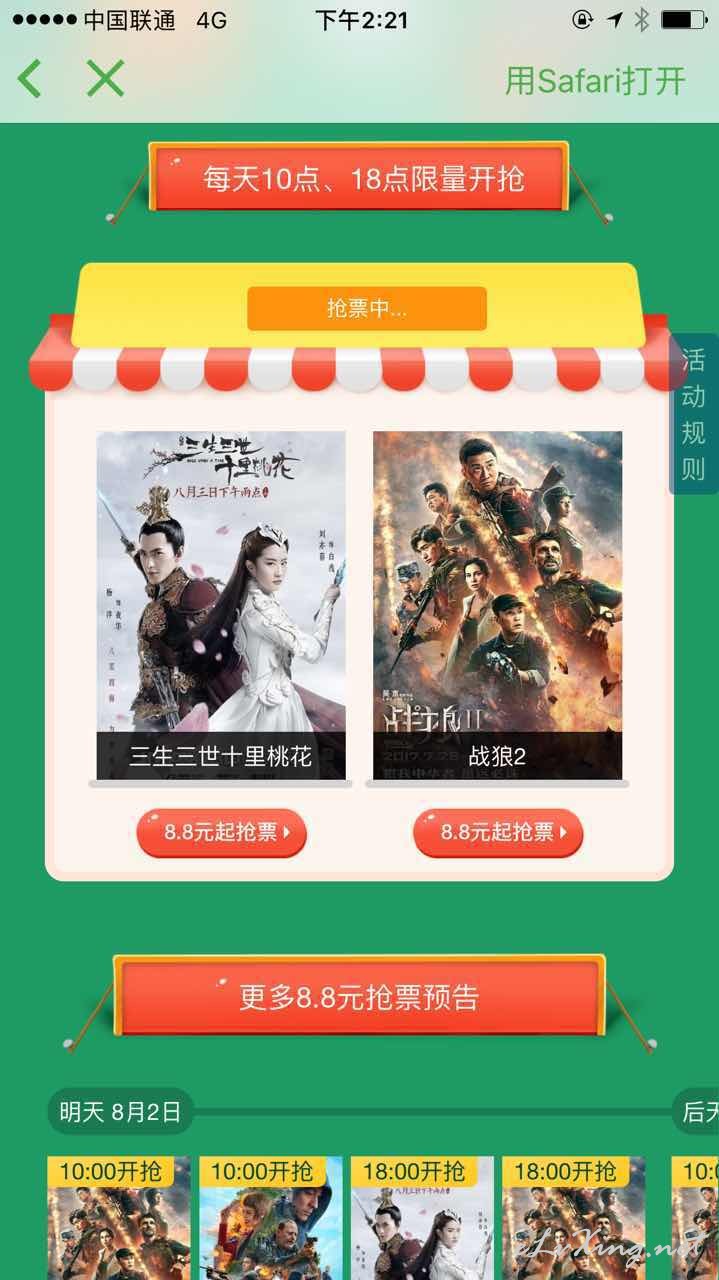This screenshot has width=719, height=1280.
Task: Open 战狼2 movie poster
Action: point(497,605)
